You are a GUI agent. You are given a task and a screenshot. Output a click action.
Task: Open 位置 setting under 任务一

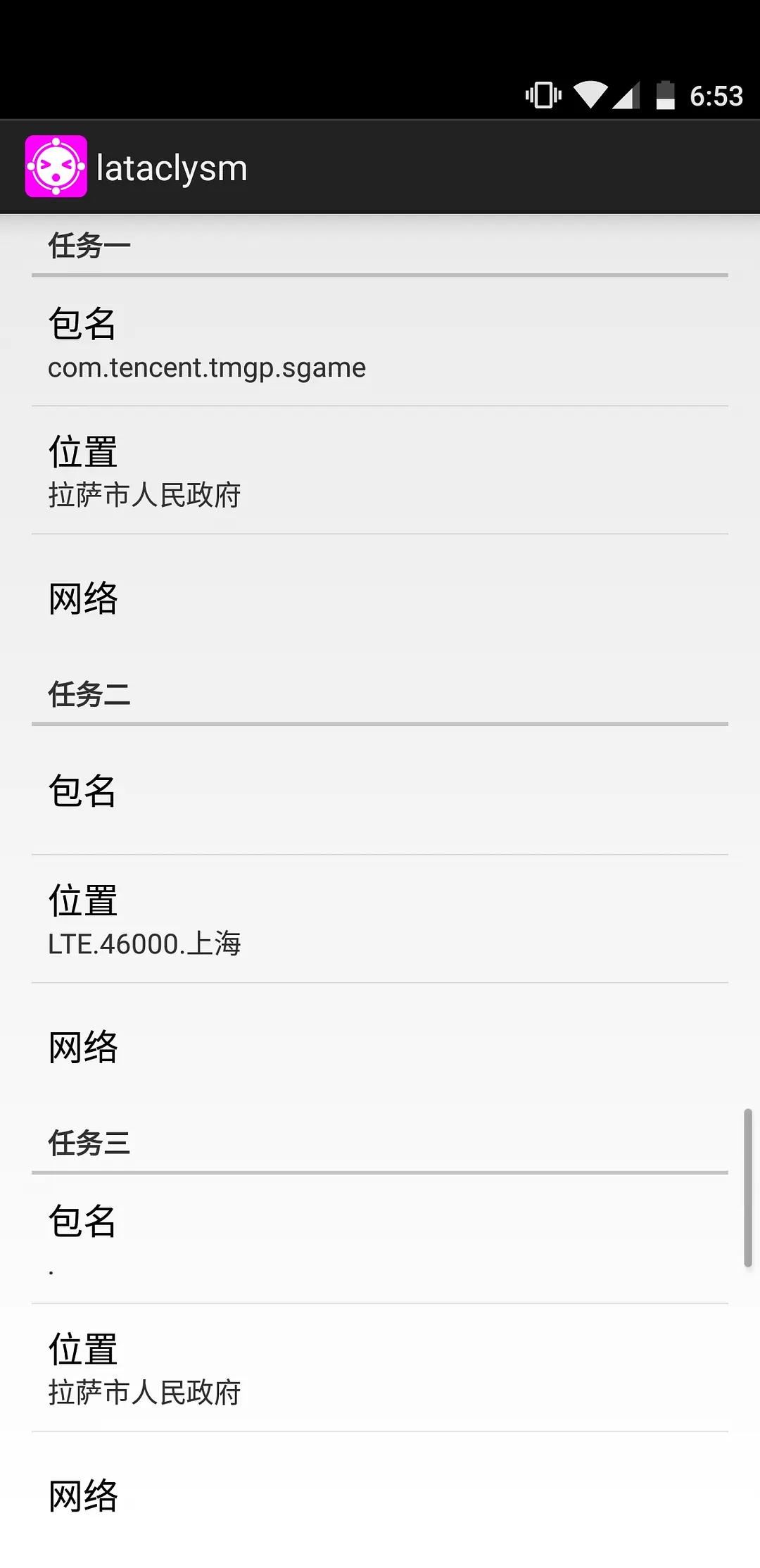(380, 470)
